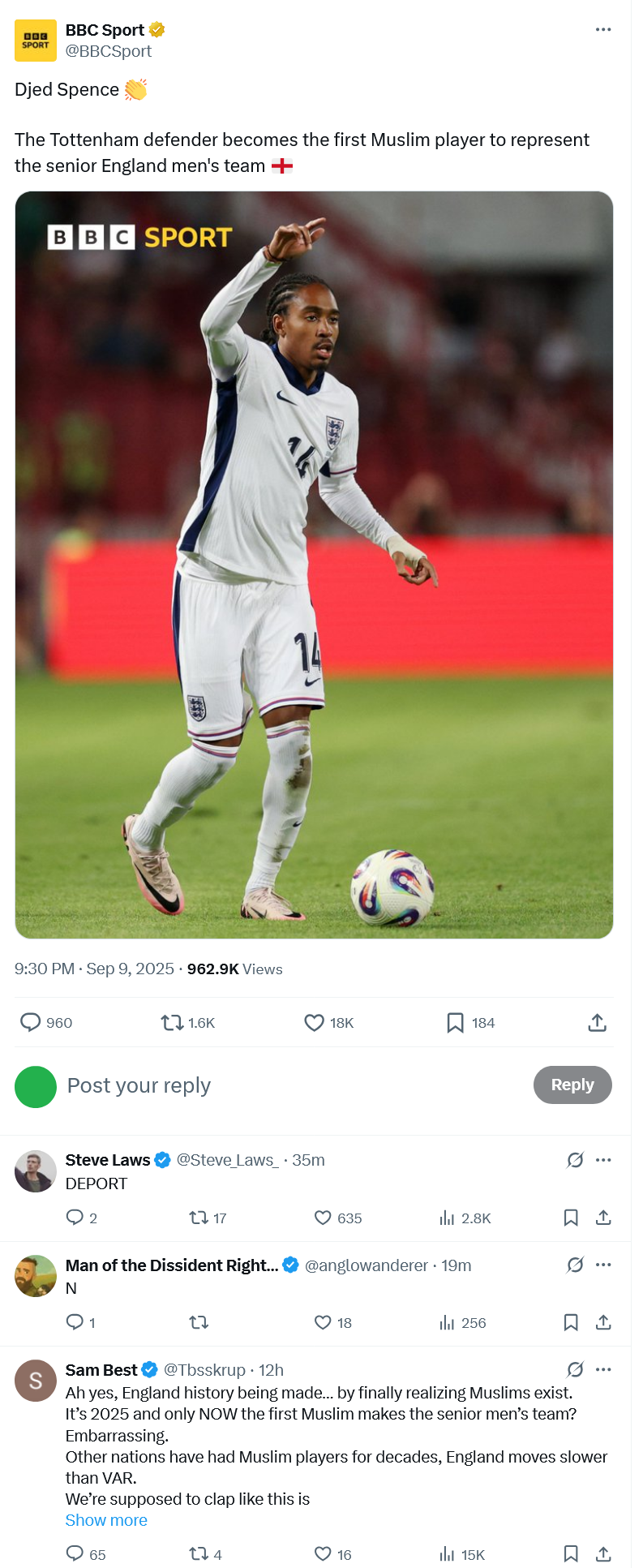Reply to the BBC Sport post
Screen dimensions: 643x1568
coord(31,1022)
